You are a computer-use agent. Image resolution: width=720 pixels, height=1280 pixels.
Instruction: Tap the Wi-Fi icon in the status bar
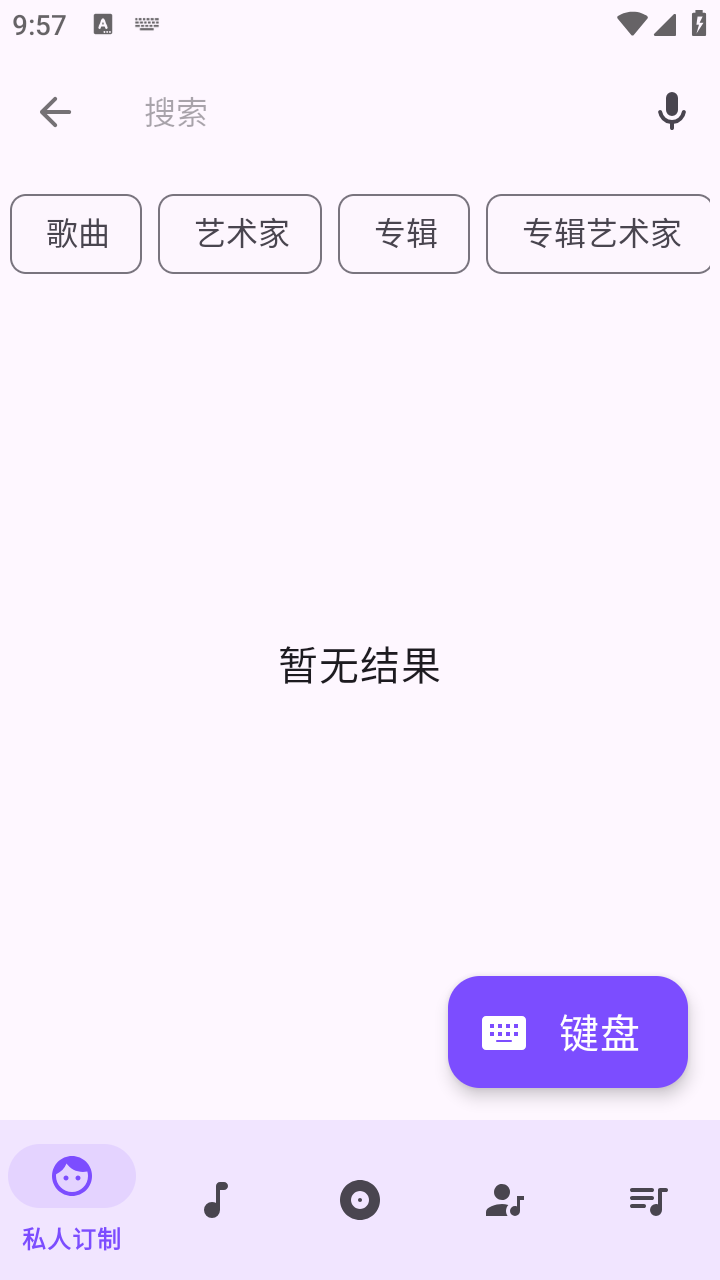(x=631, y=24)
